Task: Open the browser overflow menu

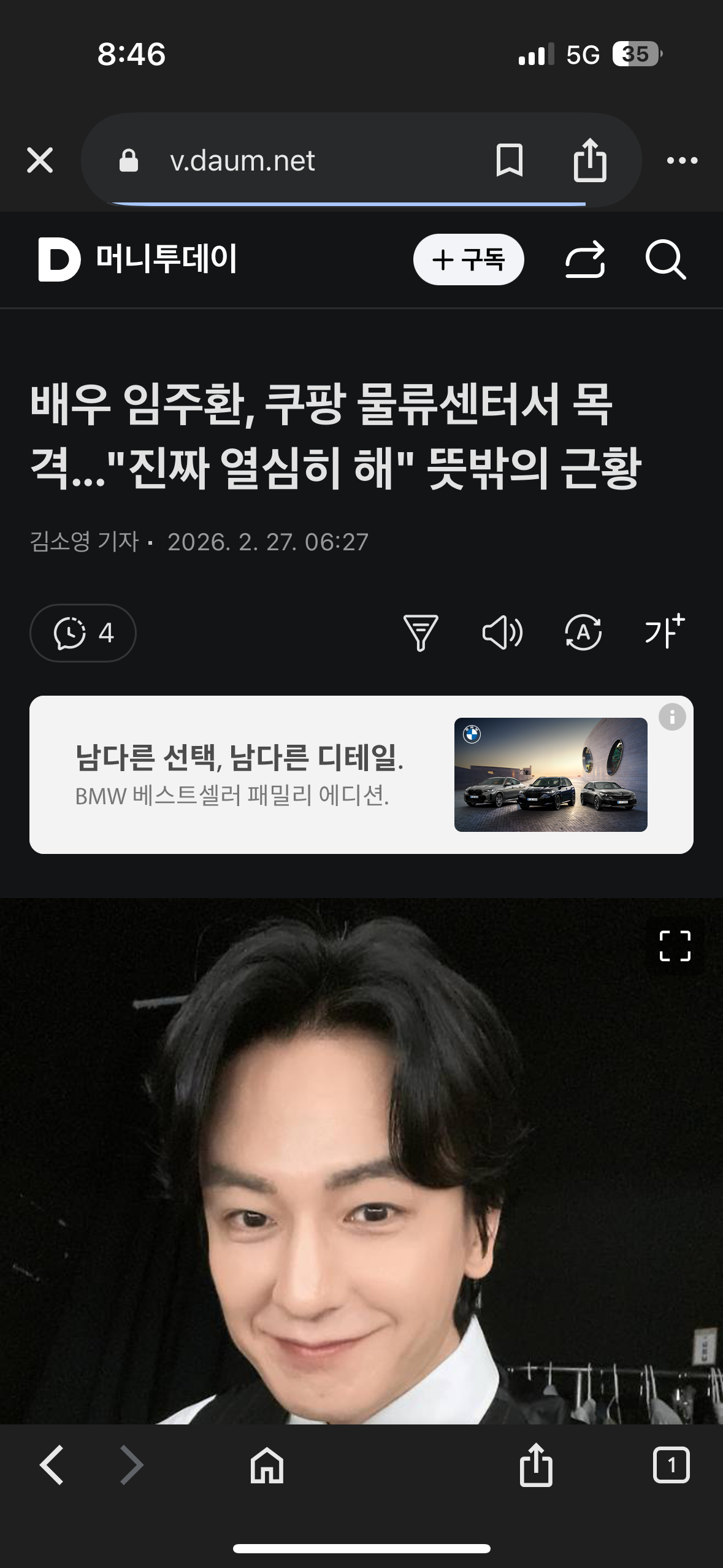Action: click(x=682, y=161)
